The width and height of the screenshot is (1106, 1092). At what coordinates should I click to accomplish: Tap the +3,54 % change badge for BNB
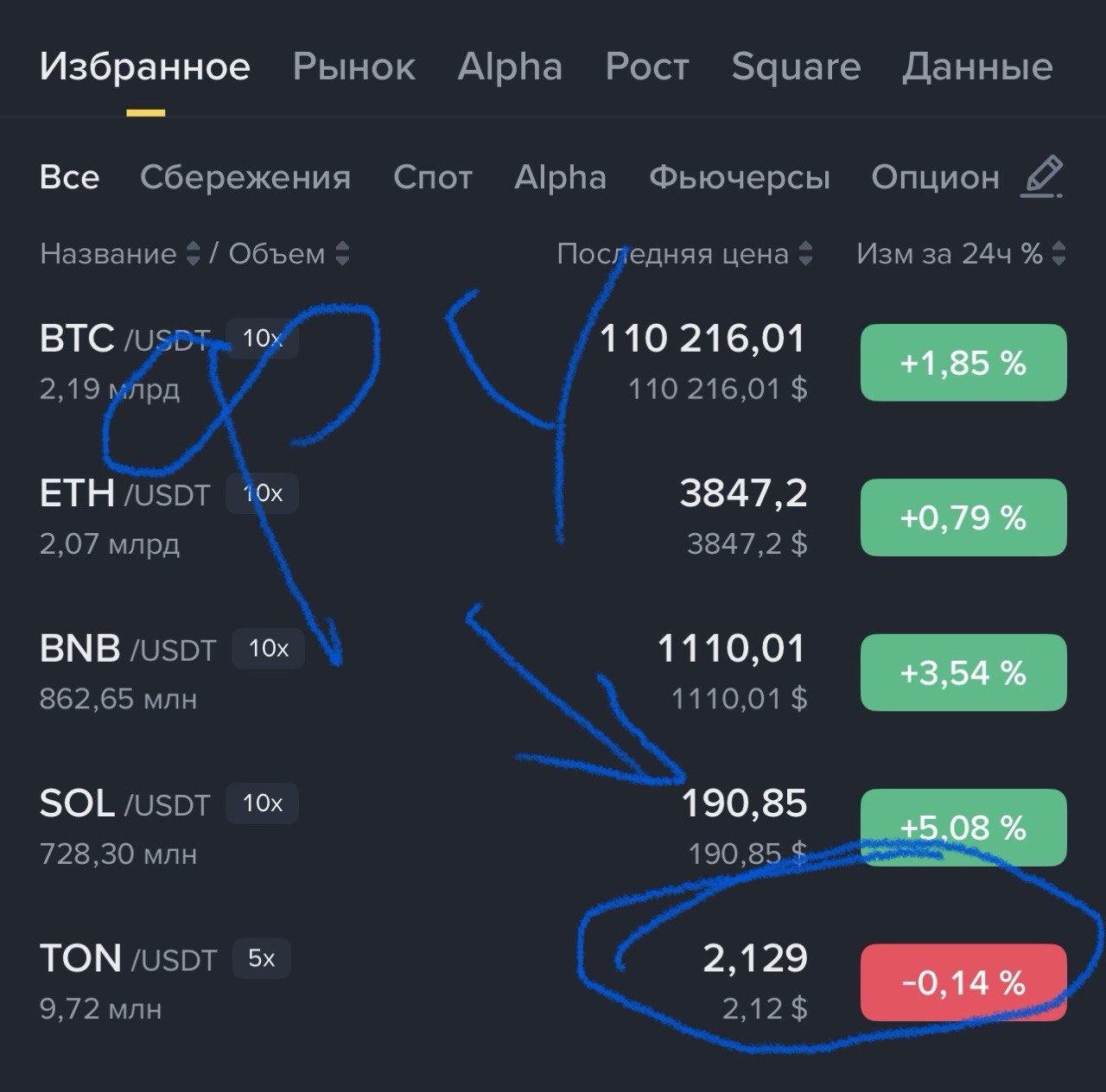pos(963,672)
